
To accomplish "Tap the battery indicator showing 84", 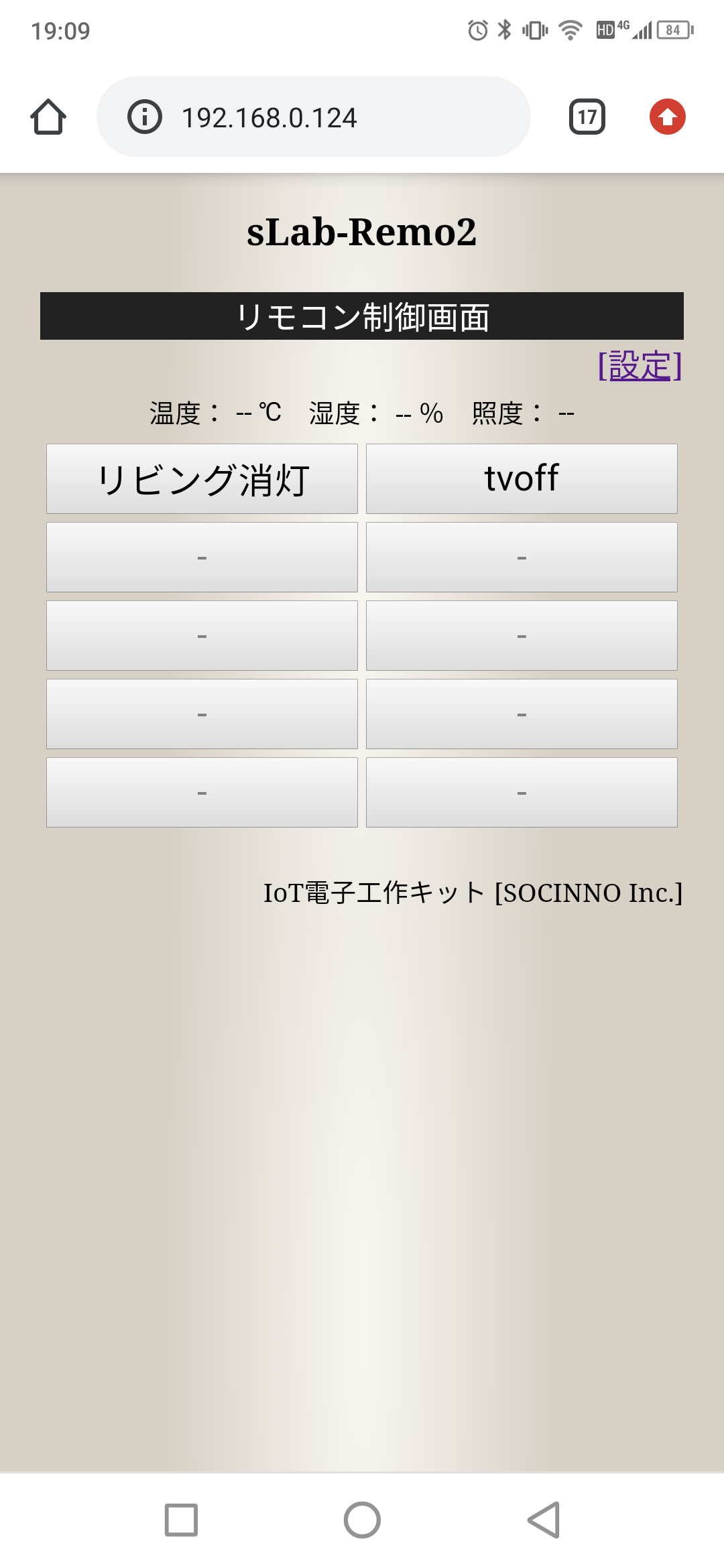I will pos(672,29).
